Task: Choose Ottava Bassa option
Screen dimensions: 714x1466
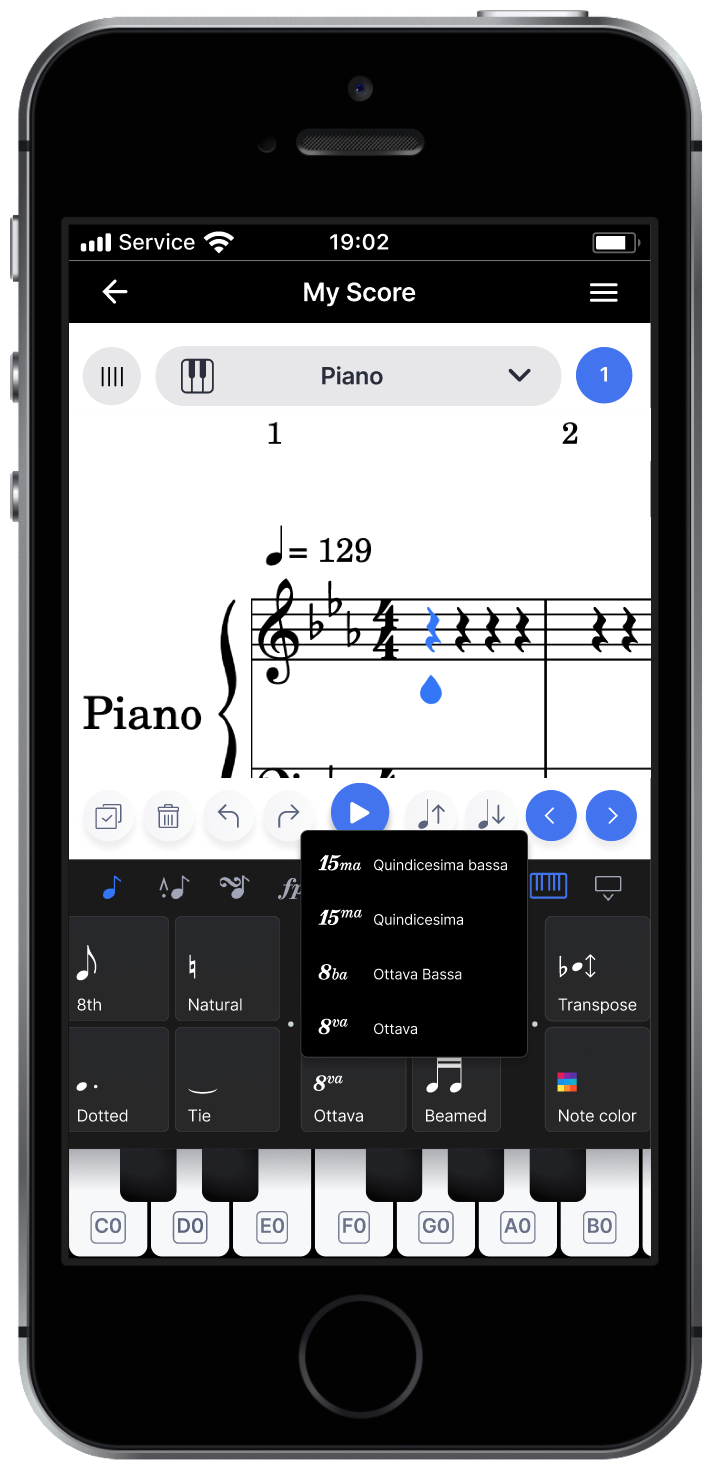Action: coord(413,974)
